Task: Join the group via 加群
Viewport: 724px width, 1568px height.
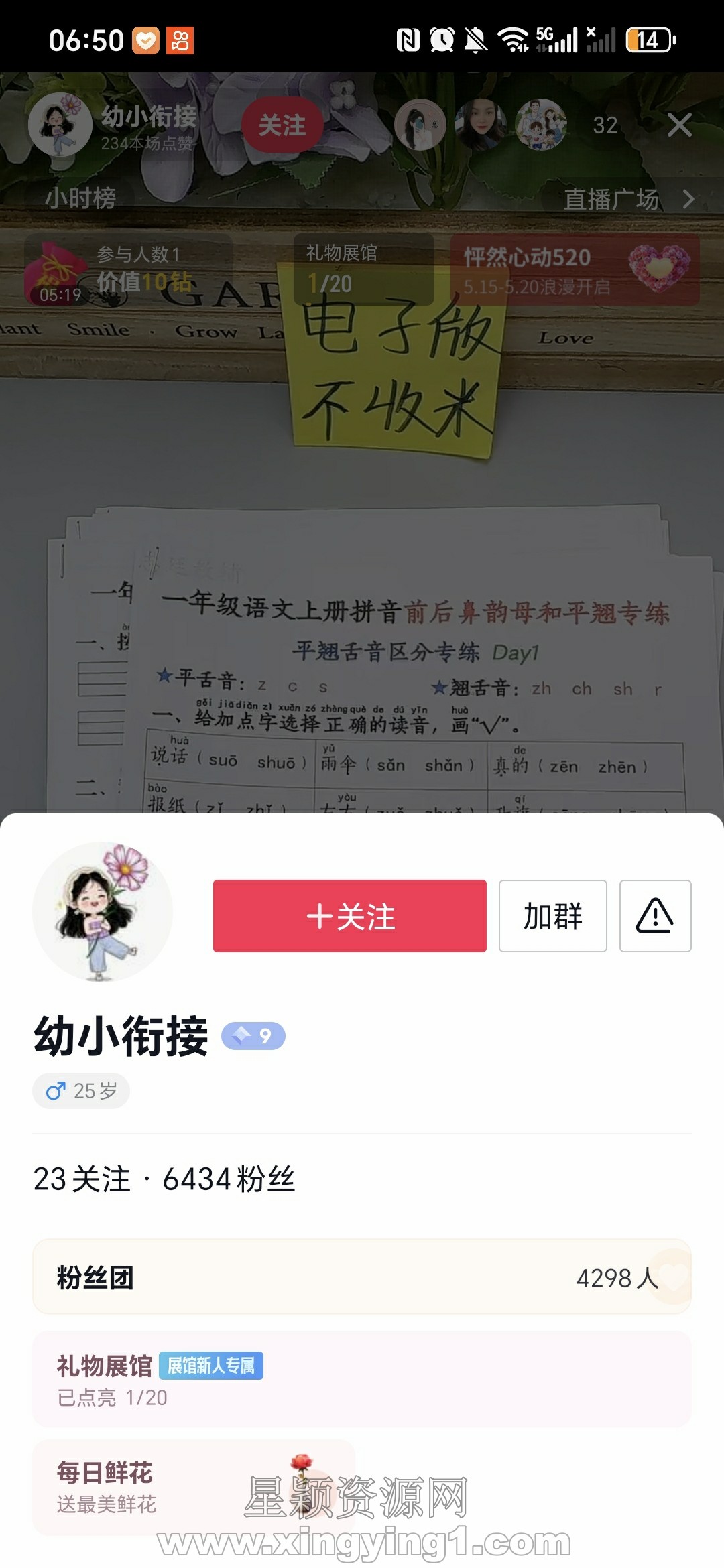Action: pyautogui.click(x=552, y=915)
